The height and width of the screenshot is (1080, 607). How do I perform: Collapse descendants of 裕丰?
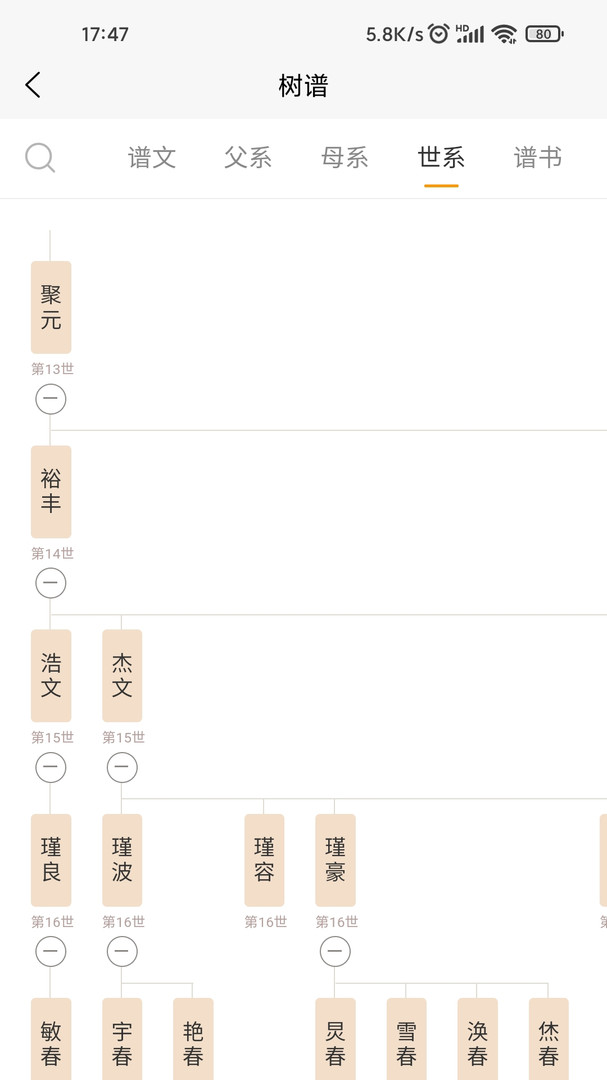click(51, 583)
